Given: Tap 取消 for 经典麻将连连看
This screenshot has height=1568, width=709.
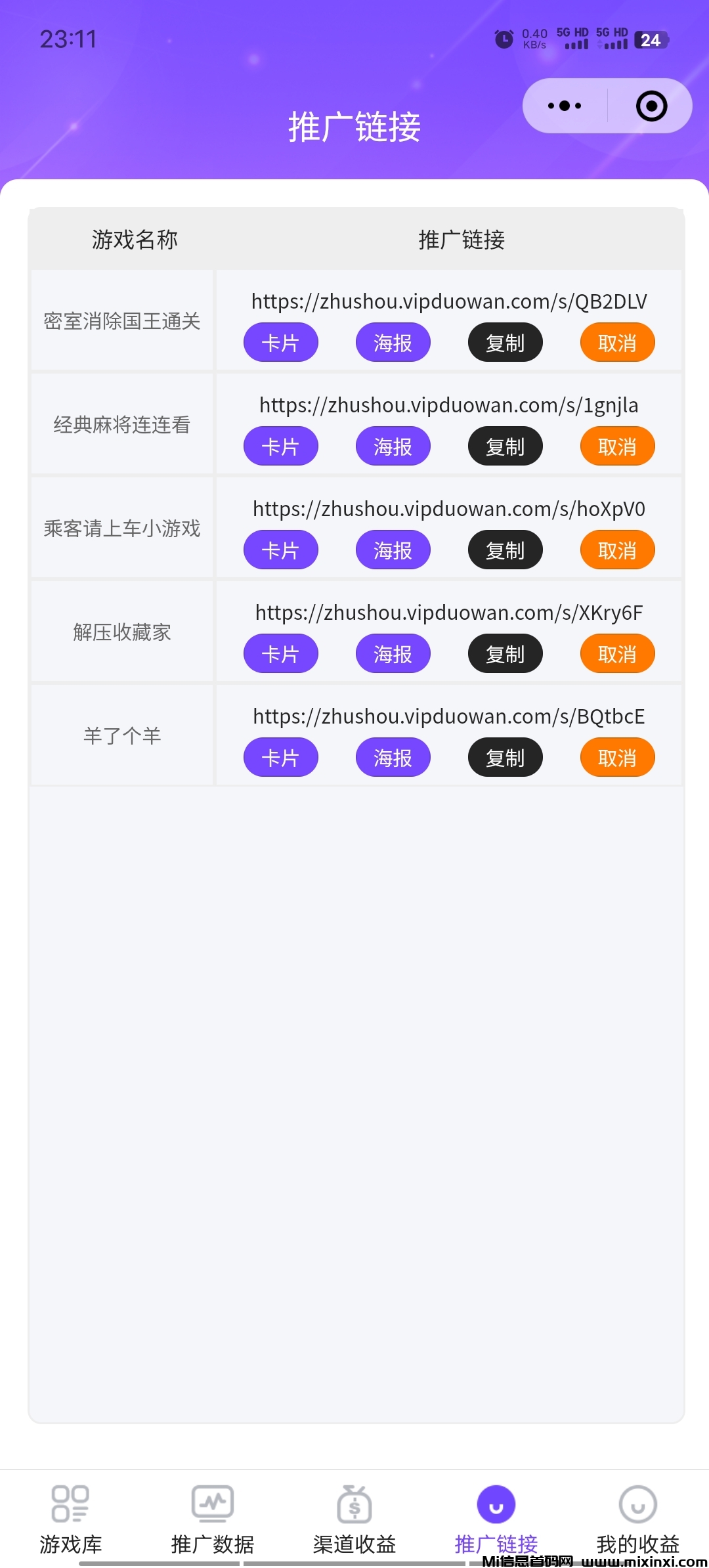Looking at the screenshot, I should pyautogui.click(x=617, y=446).
